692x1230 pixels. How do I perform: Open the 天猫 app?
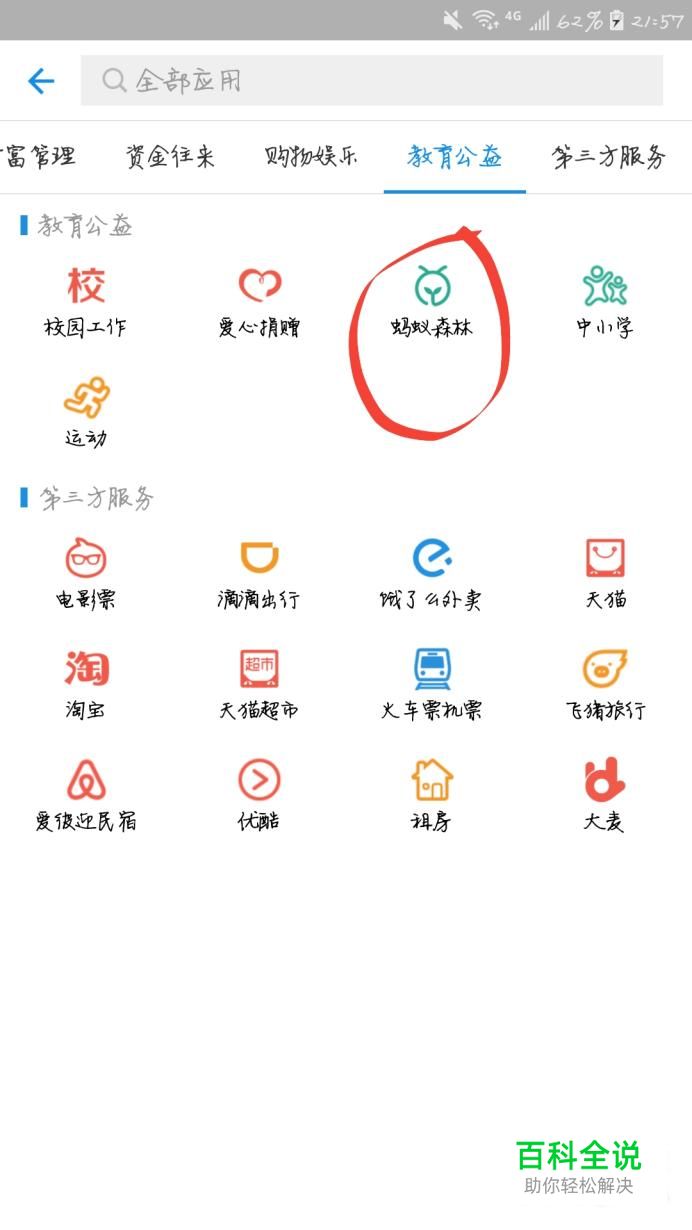605,573
